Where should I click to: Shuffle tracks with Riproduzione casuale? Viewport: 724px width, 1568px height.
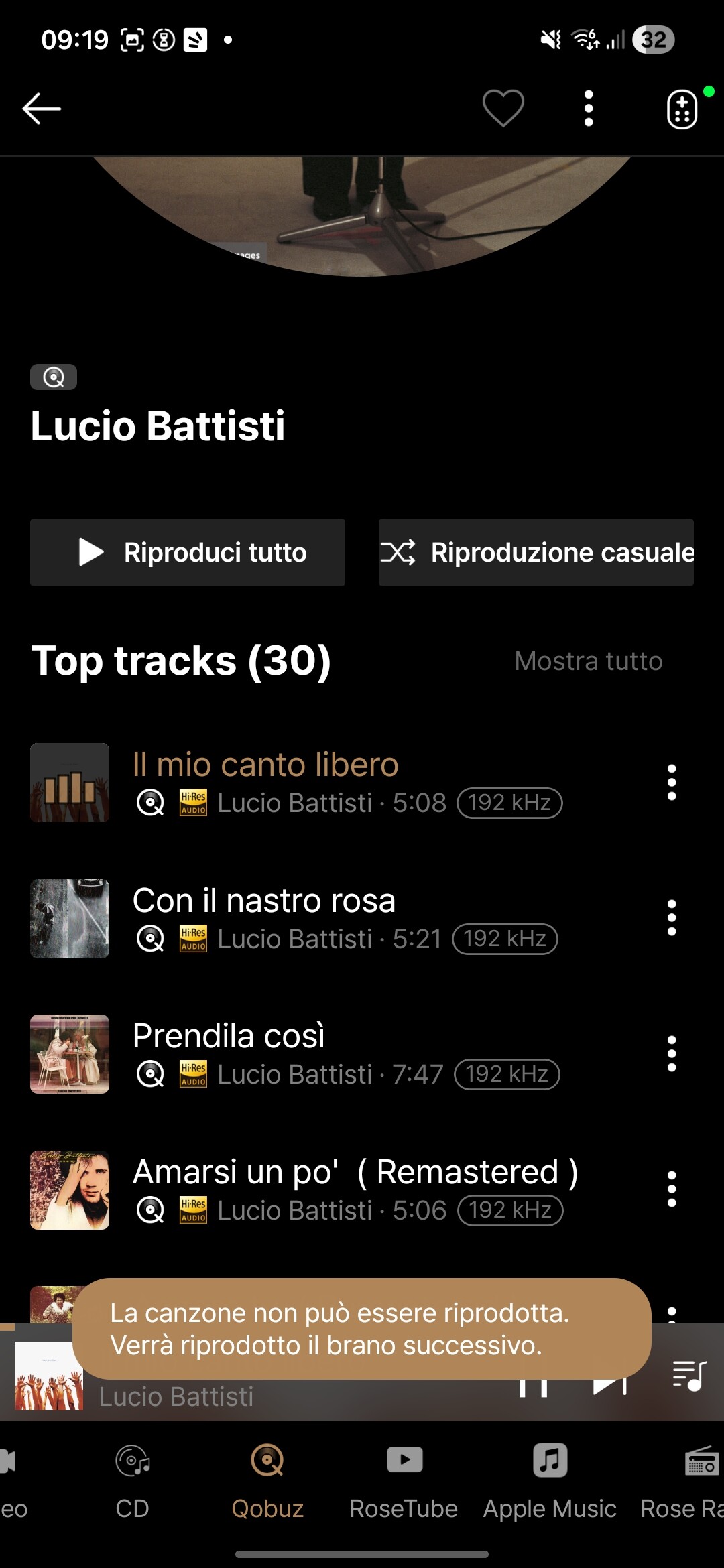click(x=536, y=553)
